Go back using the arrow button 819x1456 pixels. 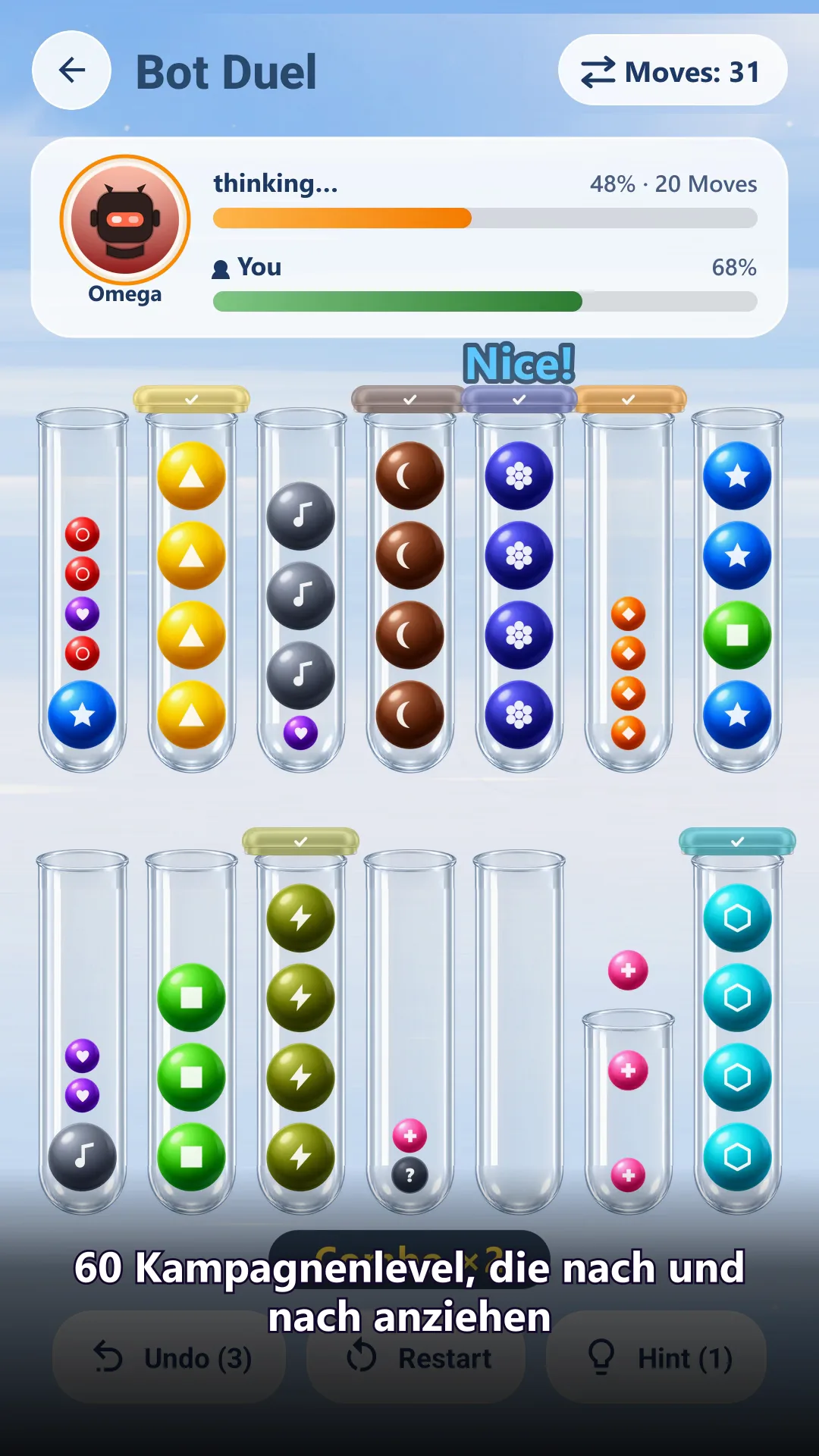(x=72, y=71)
